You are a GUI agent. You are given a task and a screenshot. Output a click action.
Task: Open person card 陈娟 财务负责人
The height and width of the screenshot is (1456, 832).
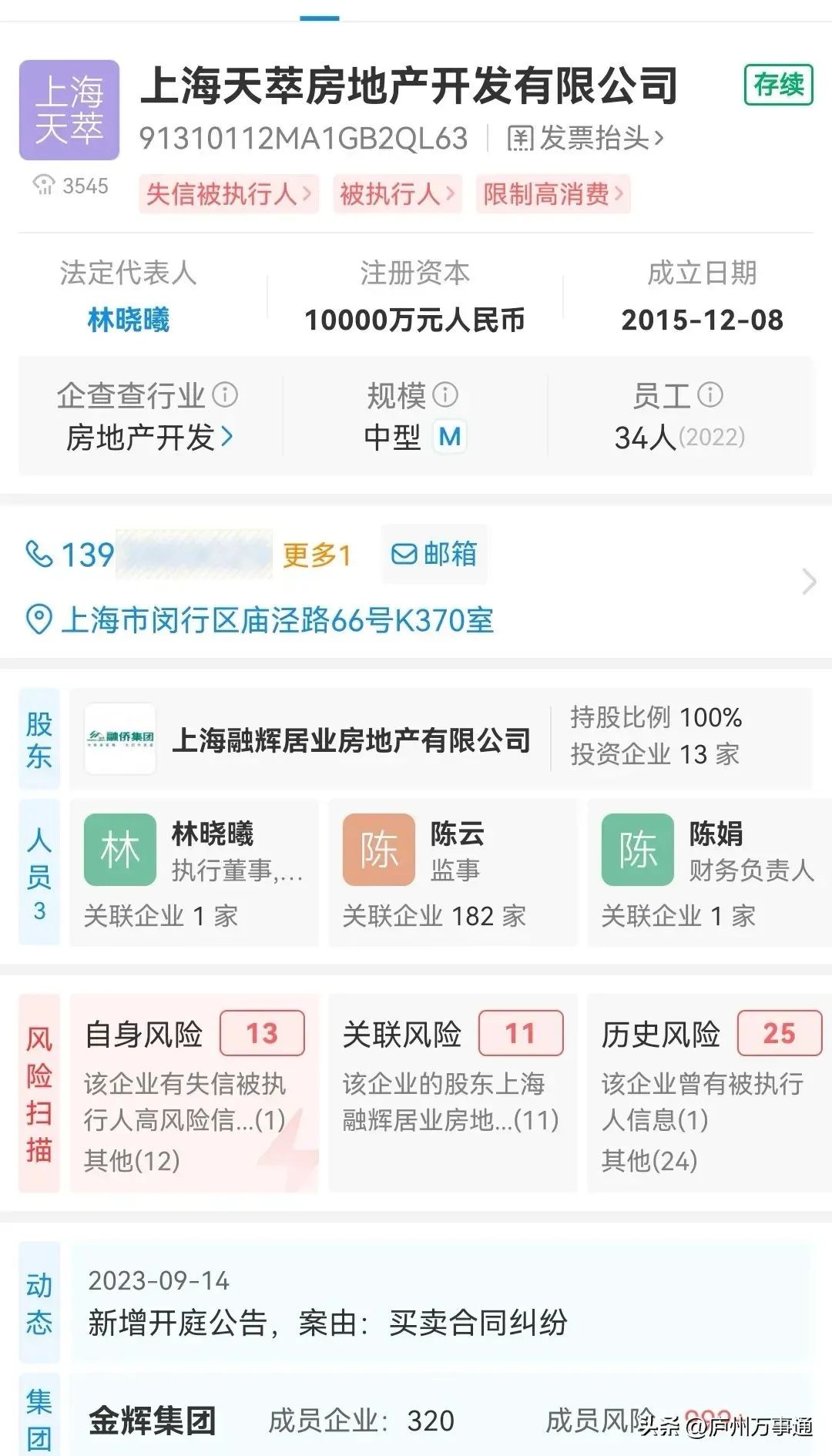click(x=710, y=873)
